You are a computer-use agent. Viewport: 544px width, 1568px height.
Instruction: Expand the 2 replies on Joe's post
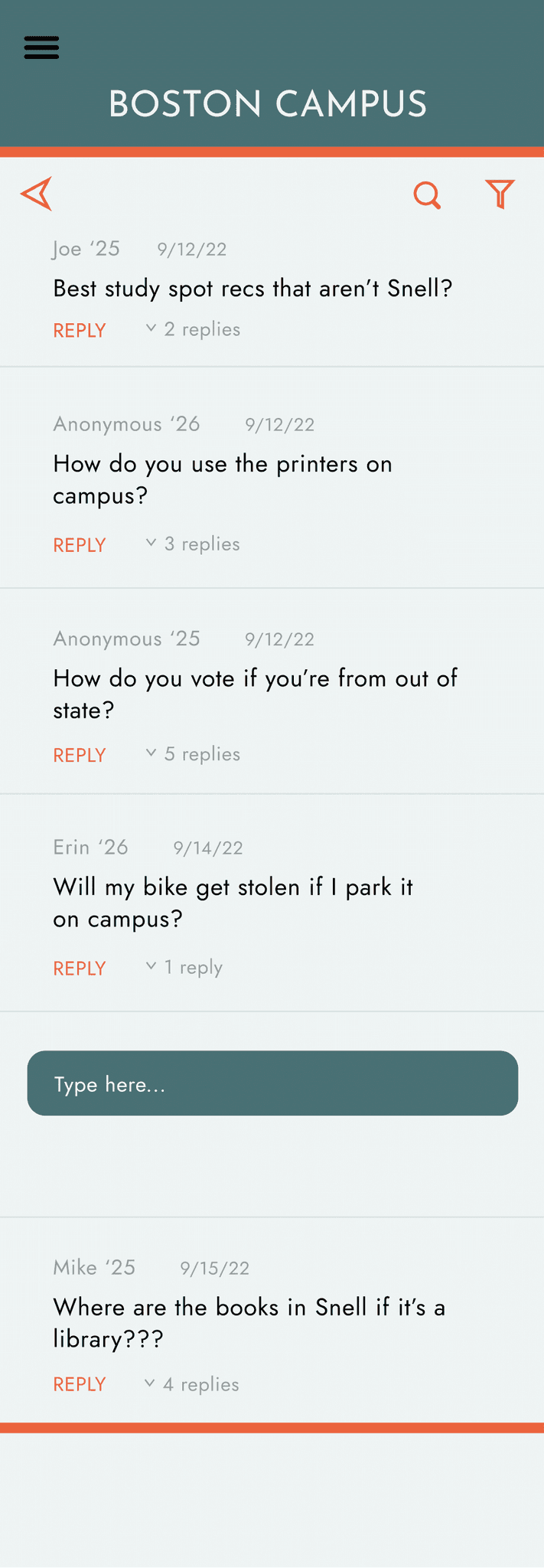(x=193, y=329)
